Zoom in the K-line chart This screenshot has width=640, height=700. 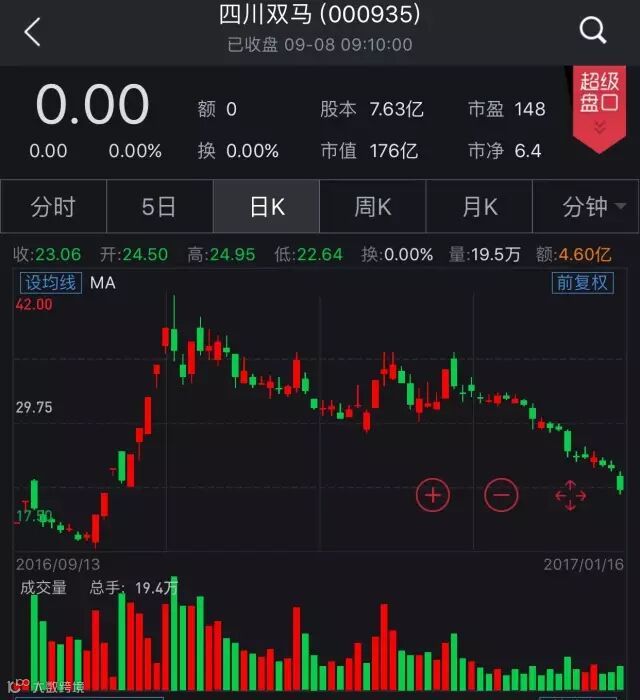pos(433,494)
